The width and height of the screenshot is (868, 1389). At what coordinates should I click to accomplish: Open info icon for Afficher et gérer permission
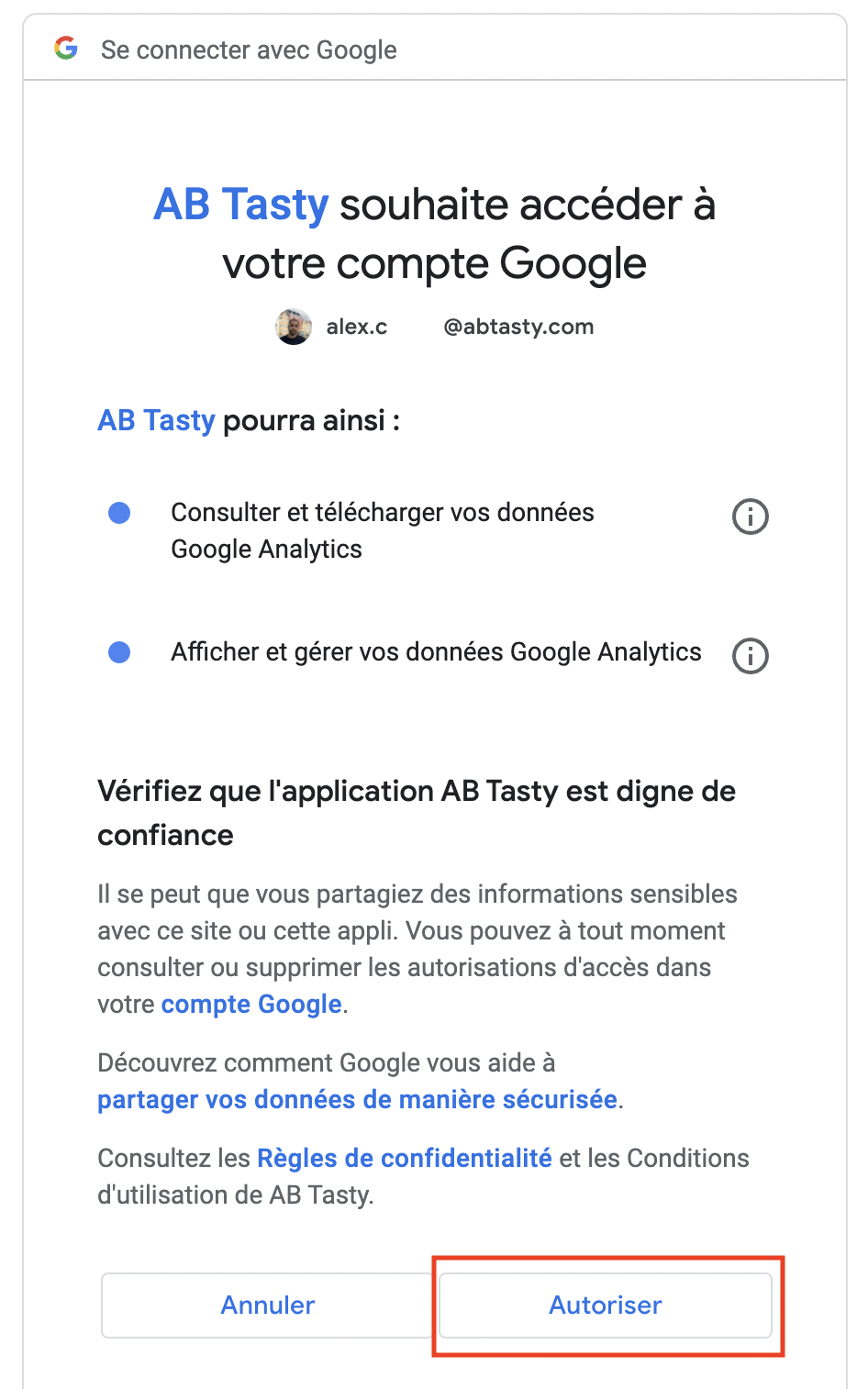tap(750, 656)
